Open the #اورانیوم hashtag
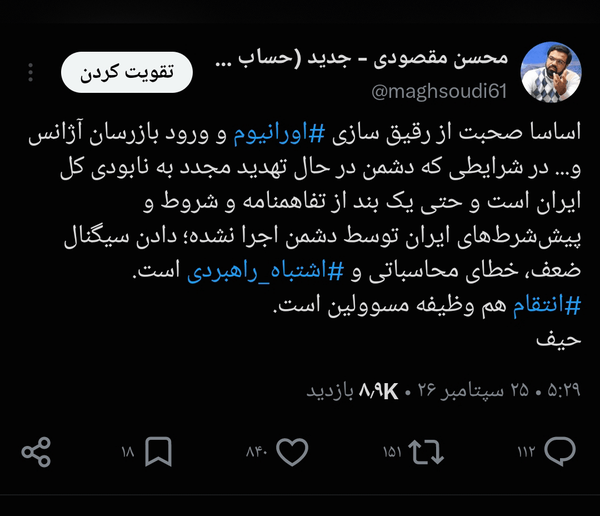The width and height of the screenshot is (600, 516). coord(279,133)
